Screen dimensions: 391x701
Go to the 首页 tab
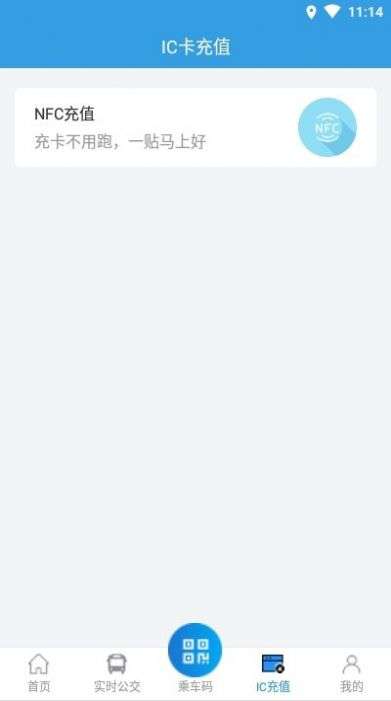coord(39,673)
